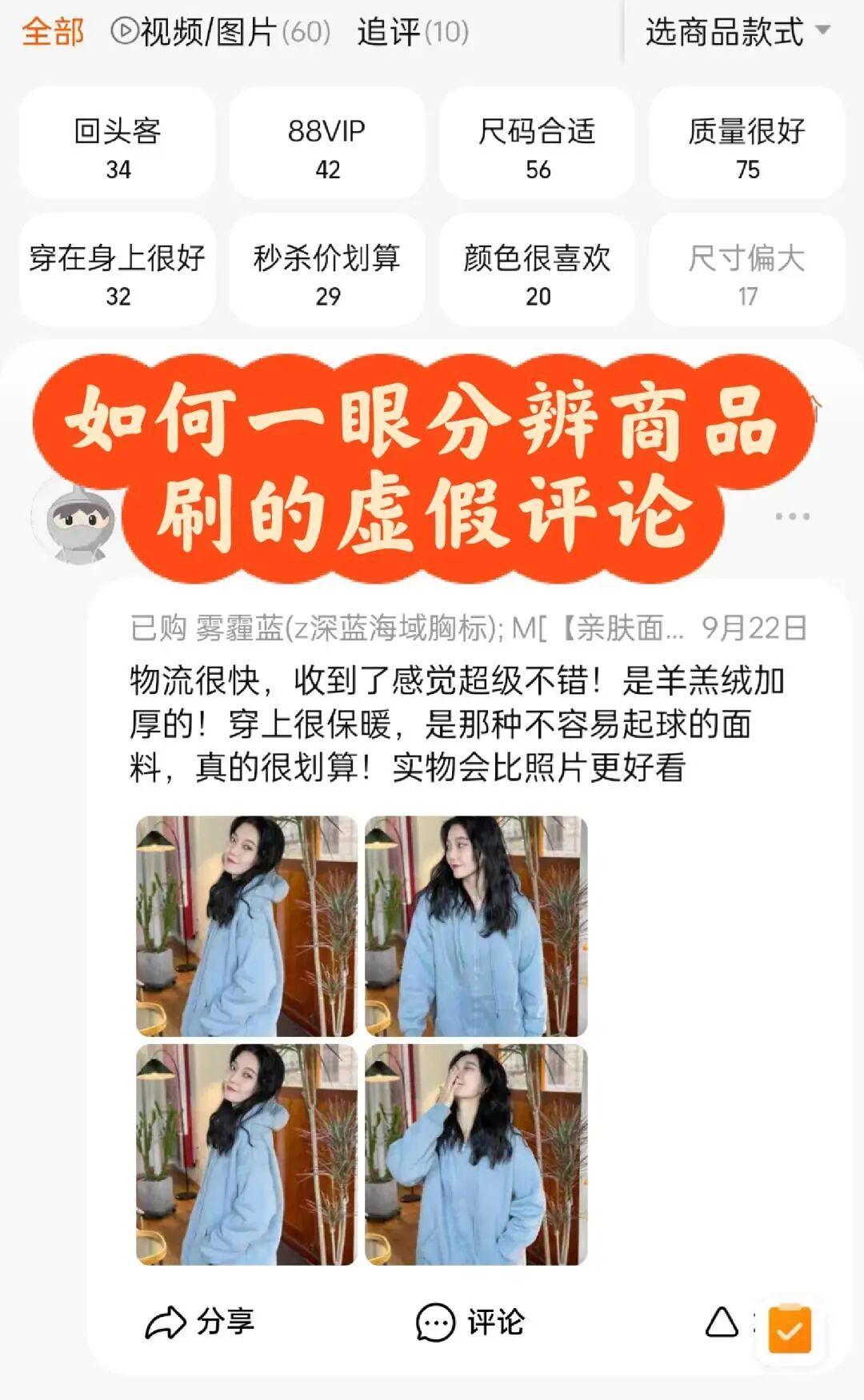864x1400 pixels.
Task: View the second review photo
Action: (x=476, y=925)
